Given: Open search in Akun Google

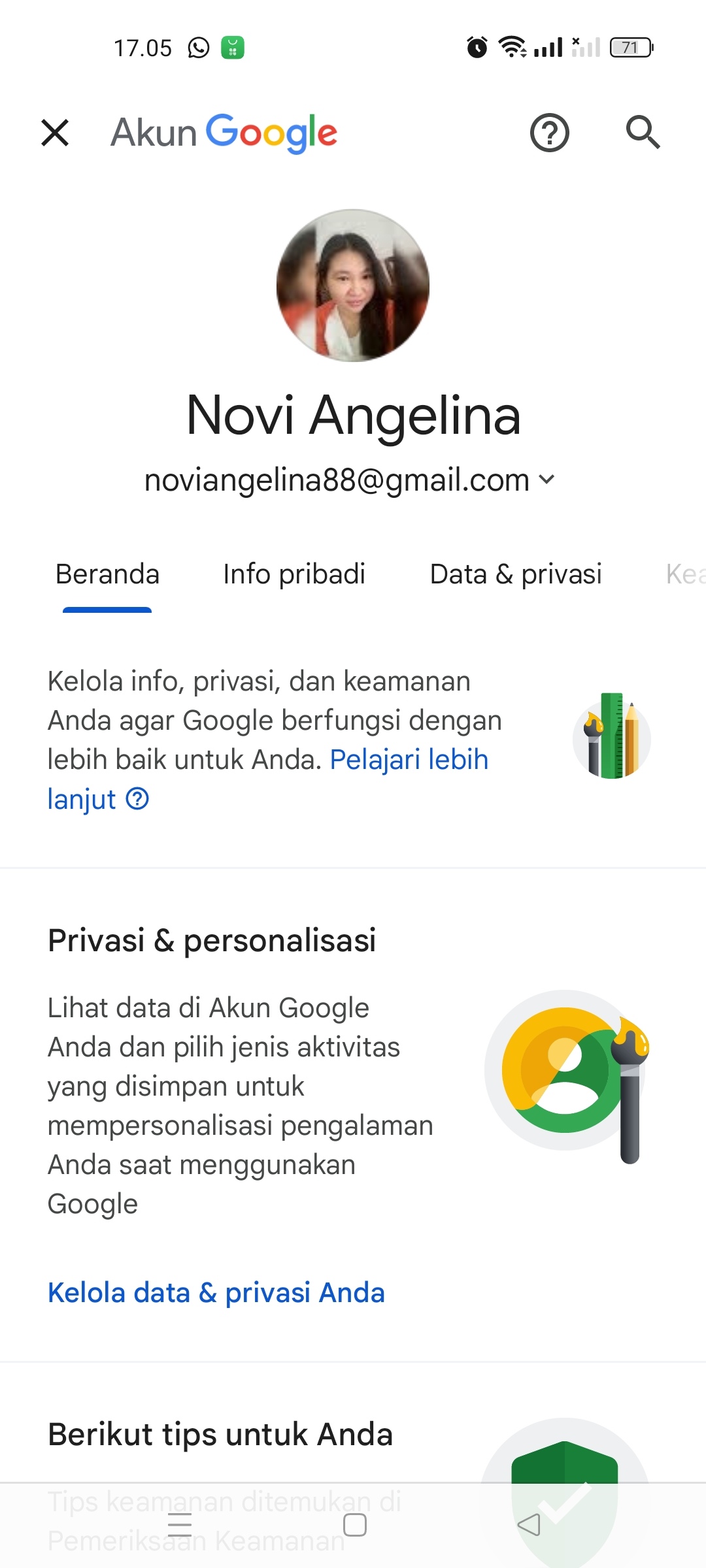Looking at the screenshot, I should [643, 133].
